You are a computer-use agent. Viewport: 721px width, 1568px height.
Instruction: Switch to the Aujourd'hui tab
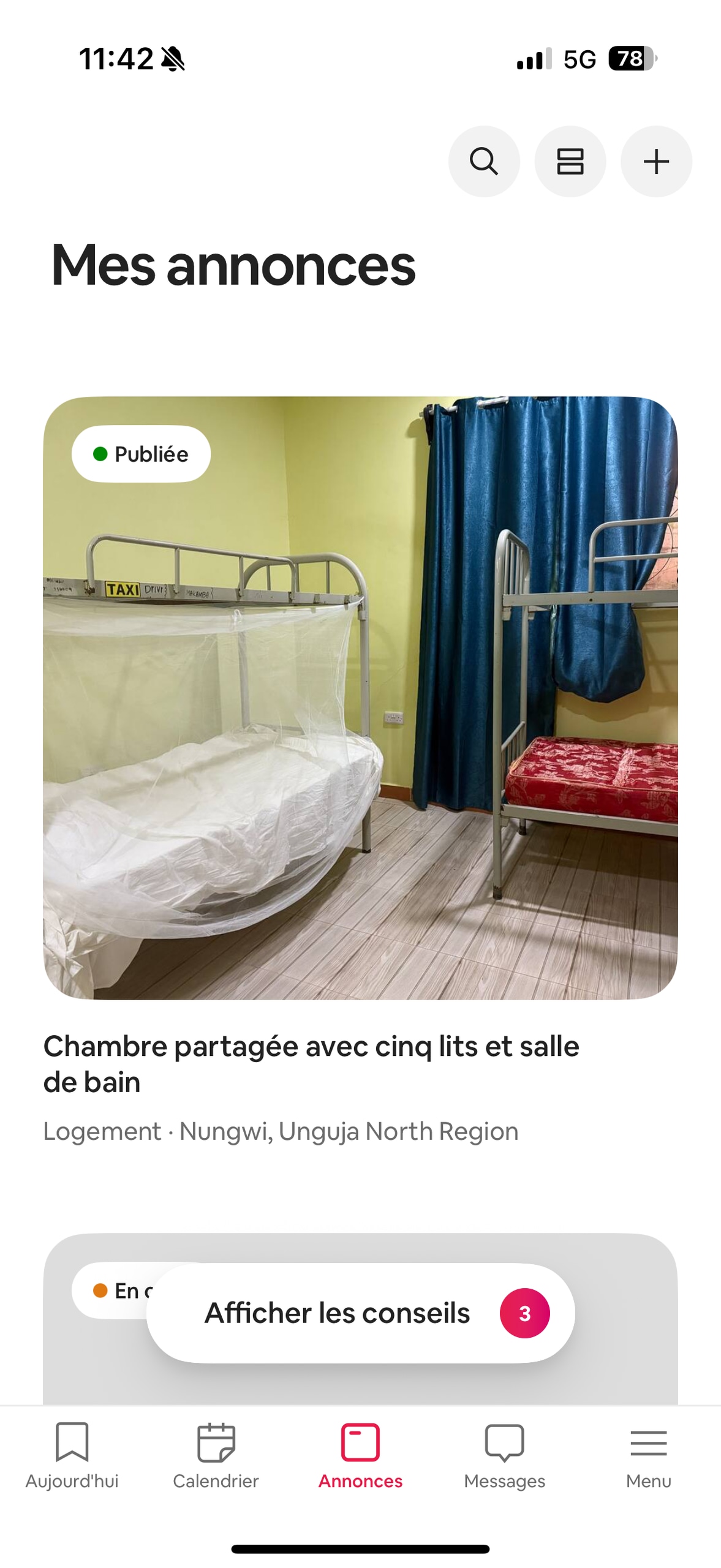[72, 1455]
